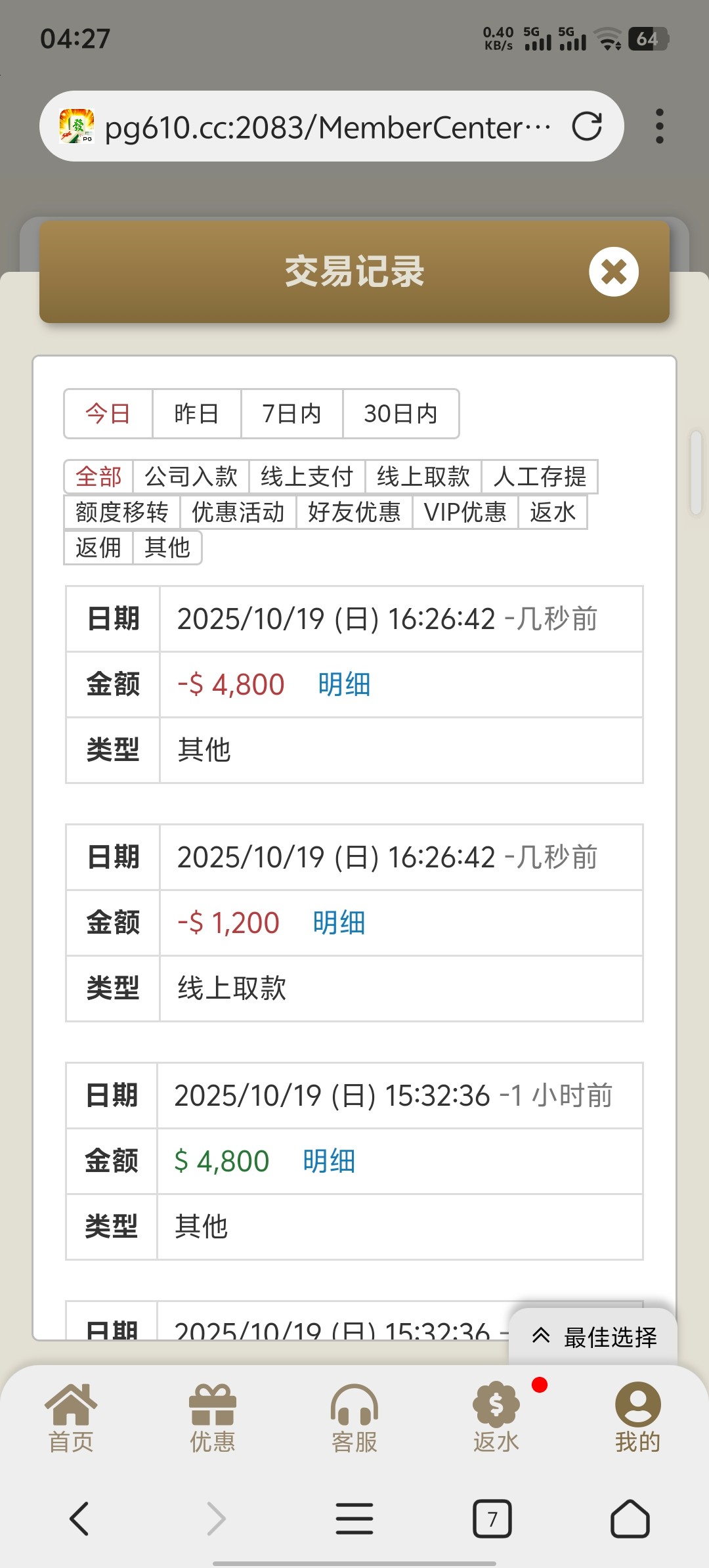
Task: Filter by 线上支付 transactions
Action: click(x=307, y=477)
